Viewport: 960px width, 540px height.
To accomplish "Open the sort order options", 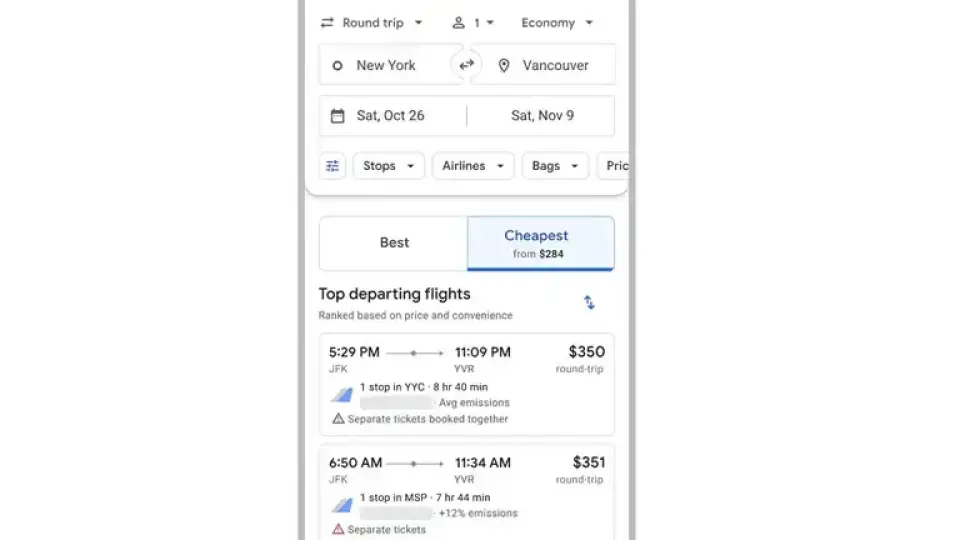I will [589, 302].
